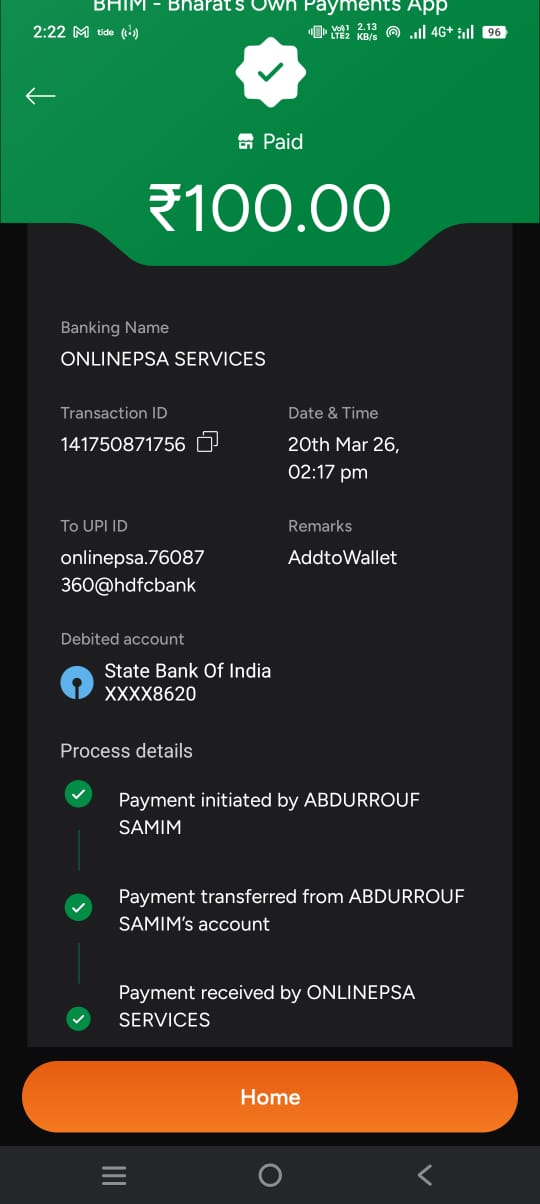Image resolution: width=540 pixels, height=1204 pixels.
Task: Tap the orange Home button
Action: coord(270,1097)
